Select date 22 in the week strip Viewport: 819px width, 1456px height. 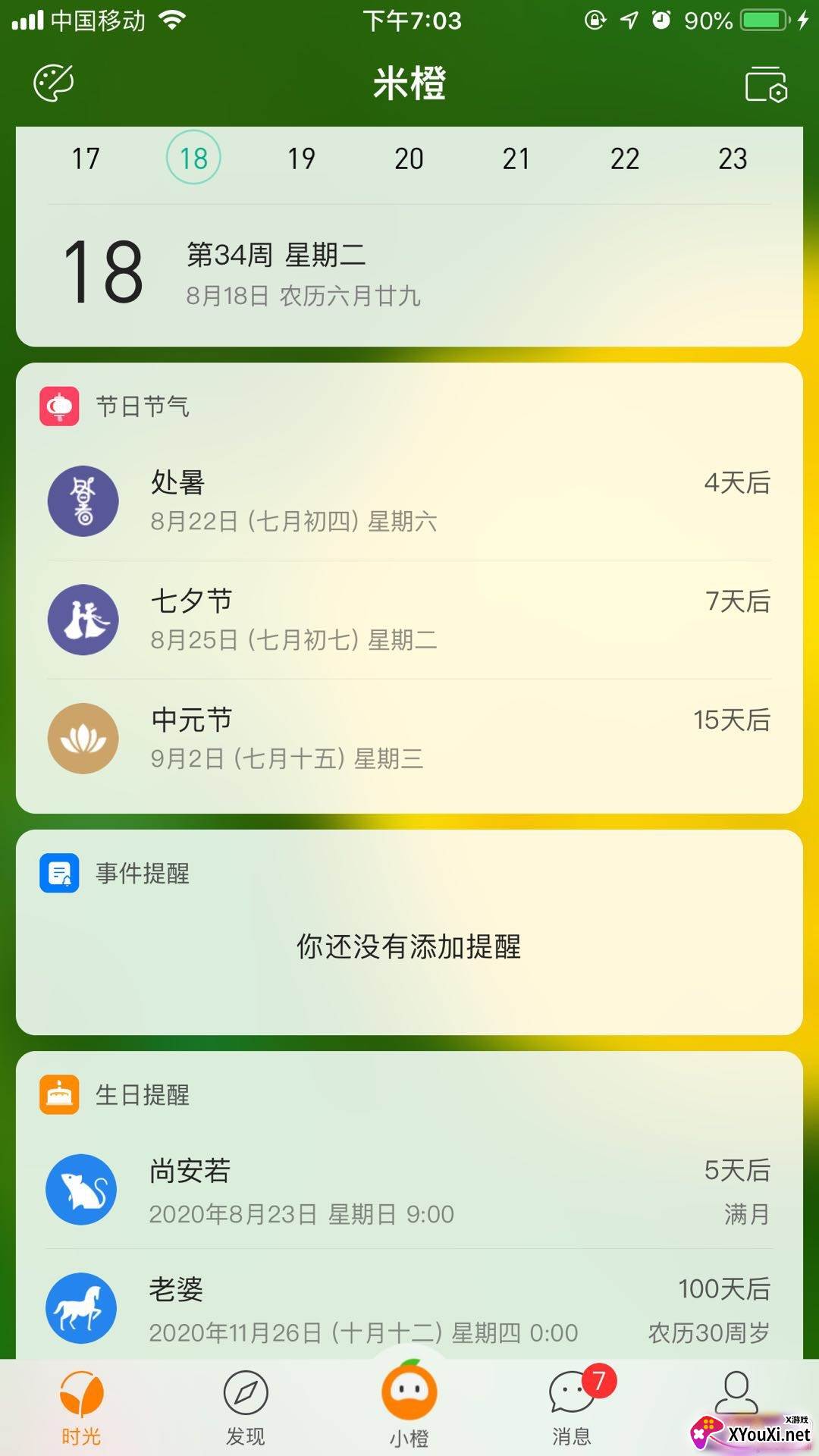click(x=625, y=158)
